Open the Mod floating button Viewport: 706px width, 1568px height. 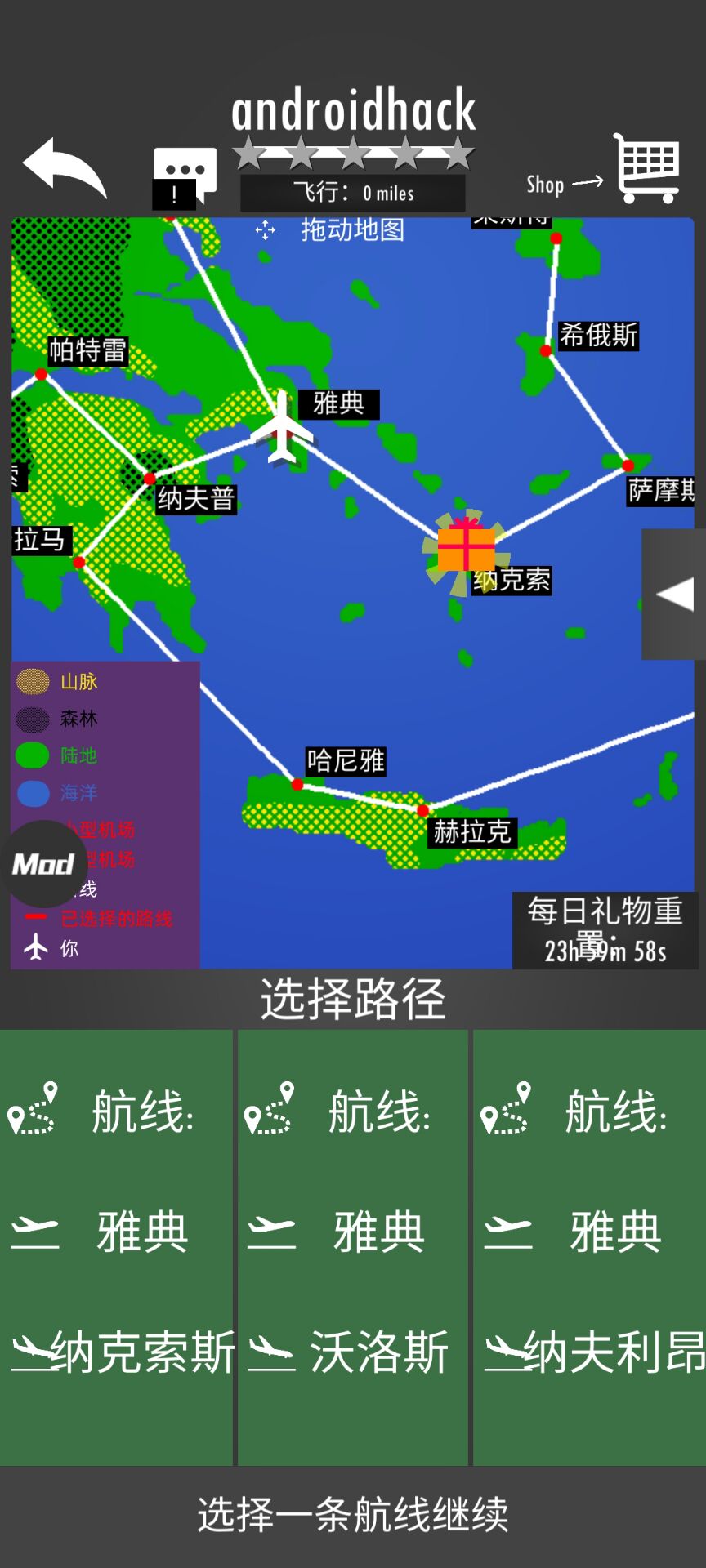coord(44,864)
